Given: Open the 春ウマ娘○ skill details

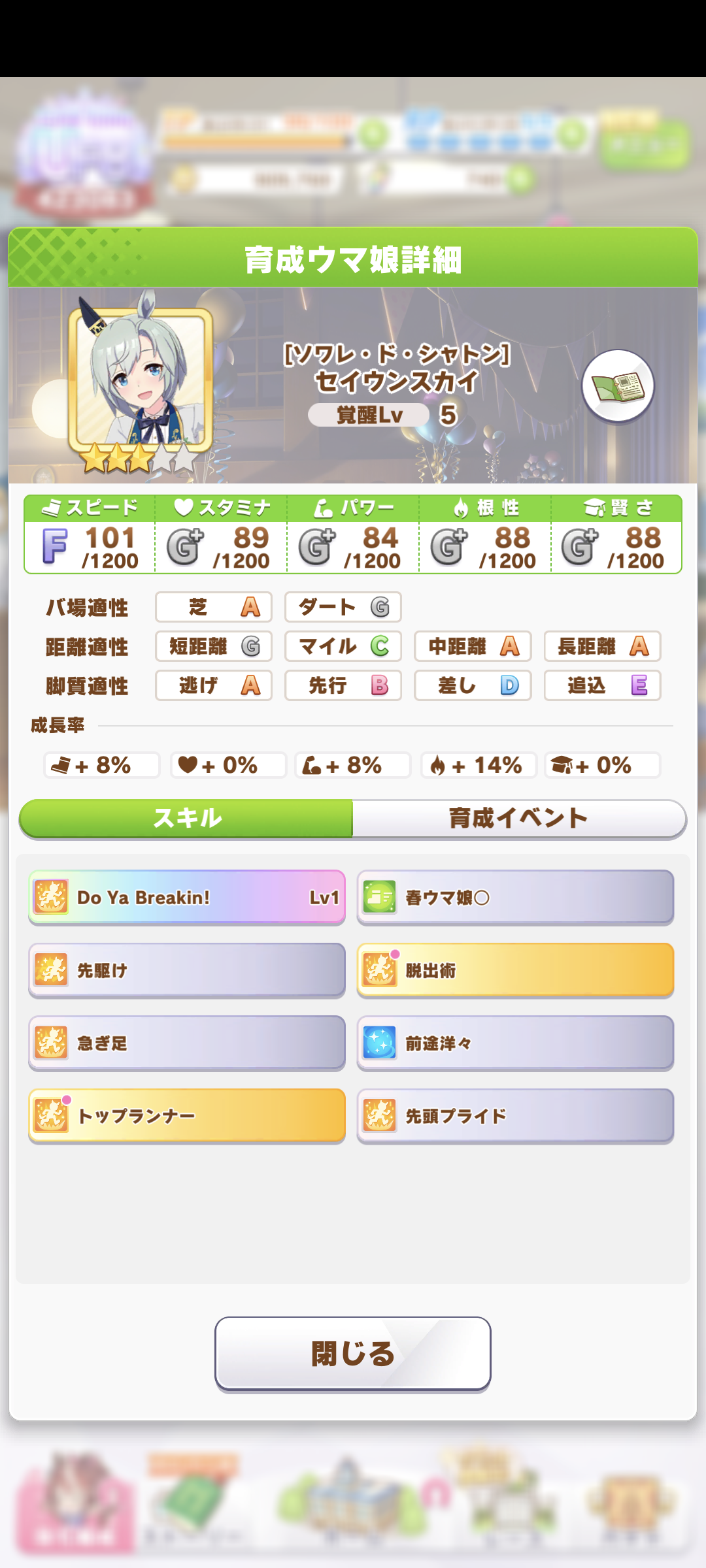Looking at the screenshot, I should (x=515, y=897).
